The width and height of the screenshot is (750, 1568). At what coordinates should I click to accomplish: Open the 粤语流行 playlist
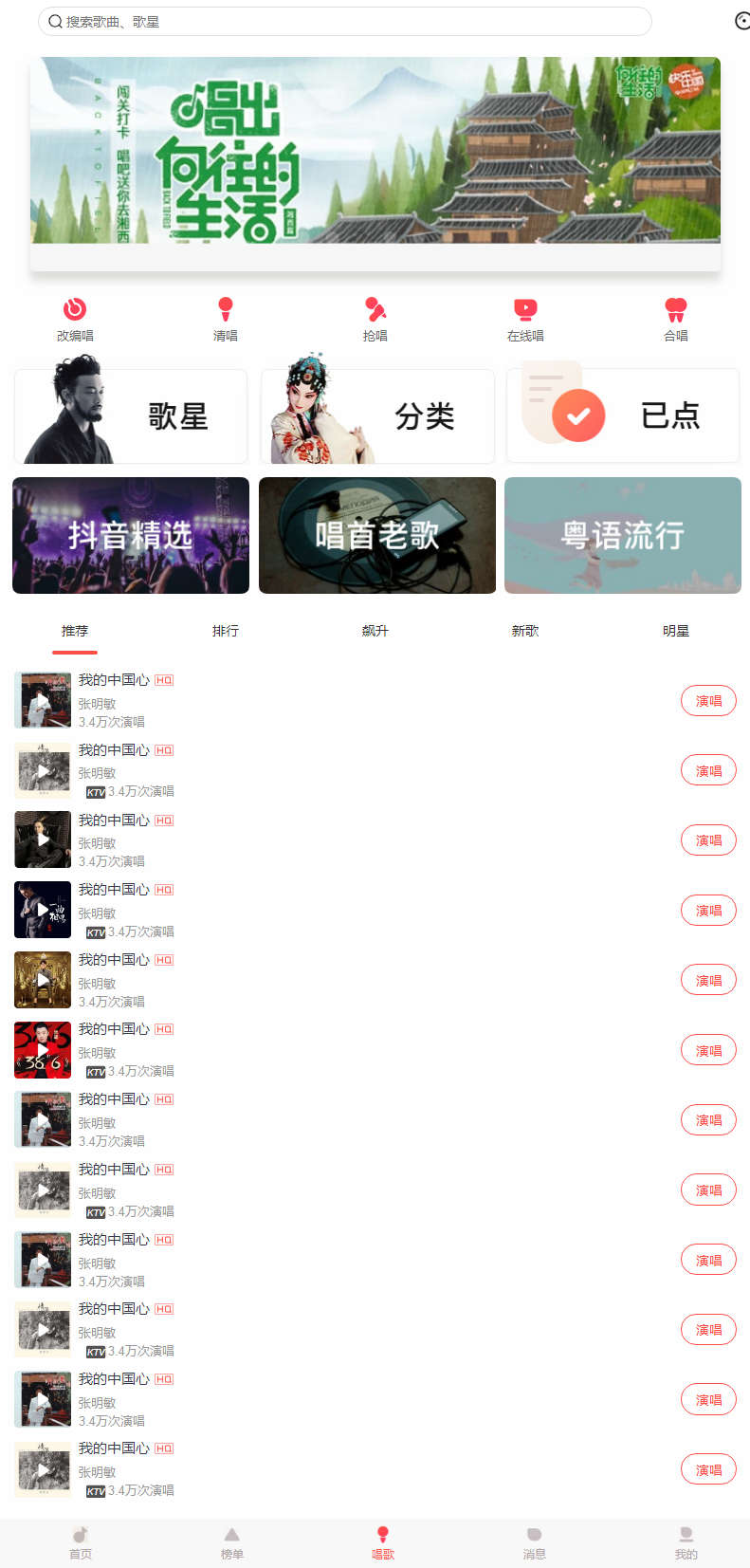[x=623, y=535]
